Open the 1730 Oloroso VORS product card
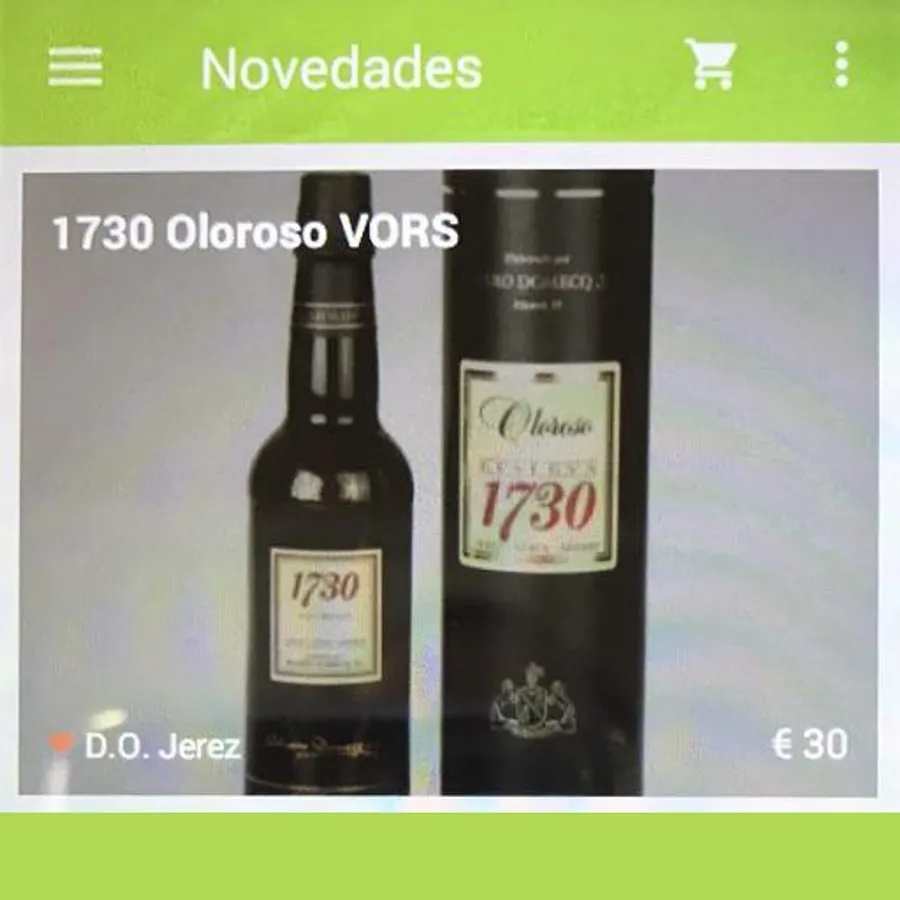 [x=448, y=480]
